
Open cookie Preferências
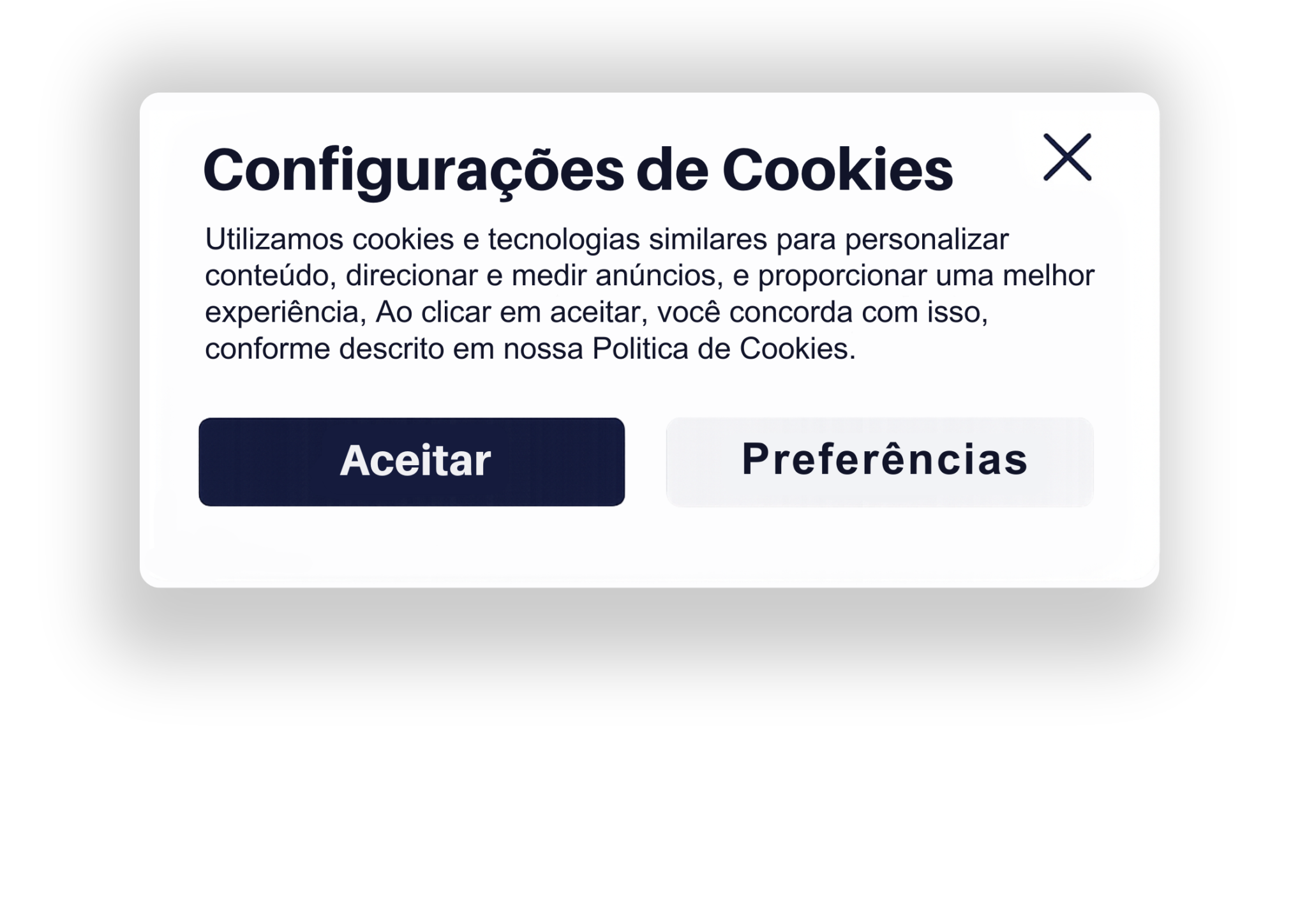tap(879, 461)
